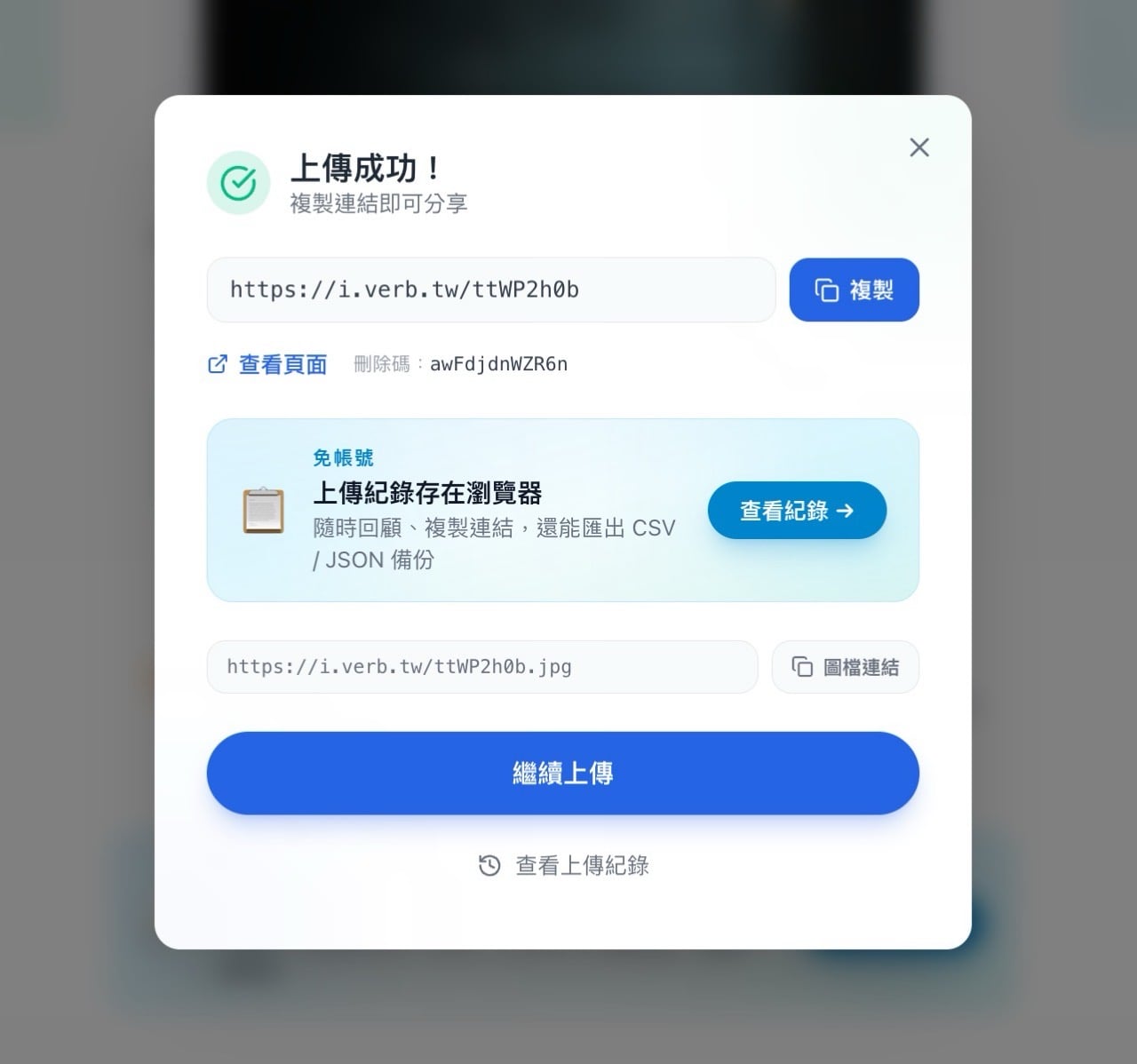Open 查看上傳紀錄 at the bottom
1137x1064 pixels.
tap(564, 865)
